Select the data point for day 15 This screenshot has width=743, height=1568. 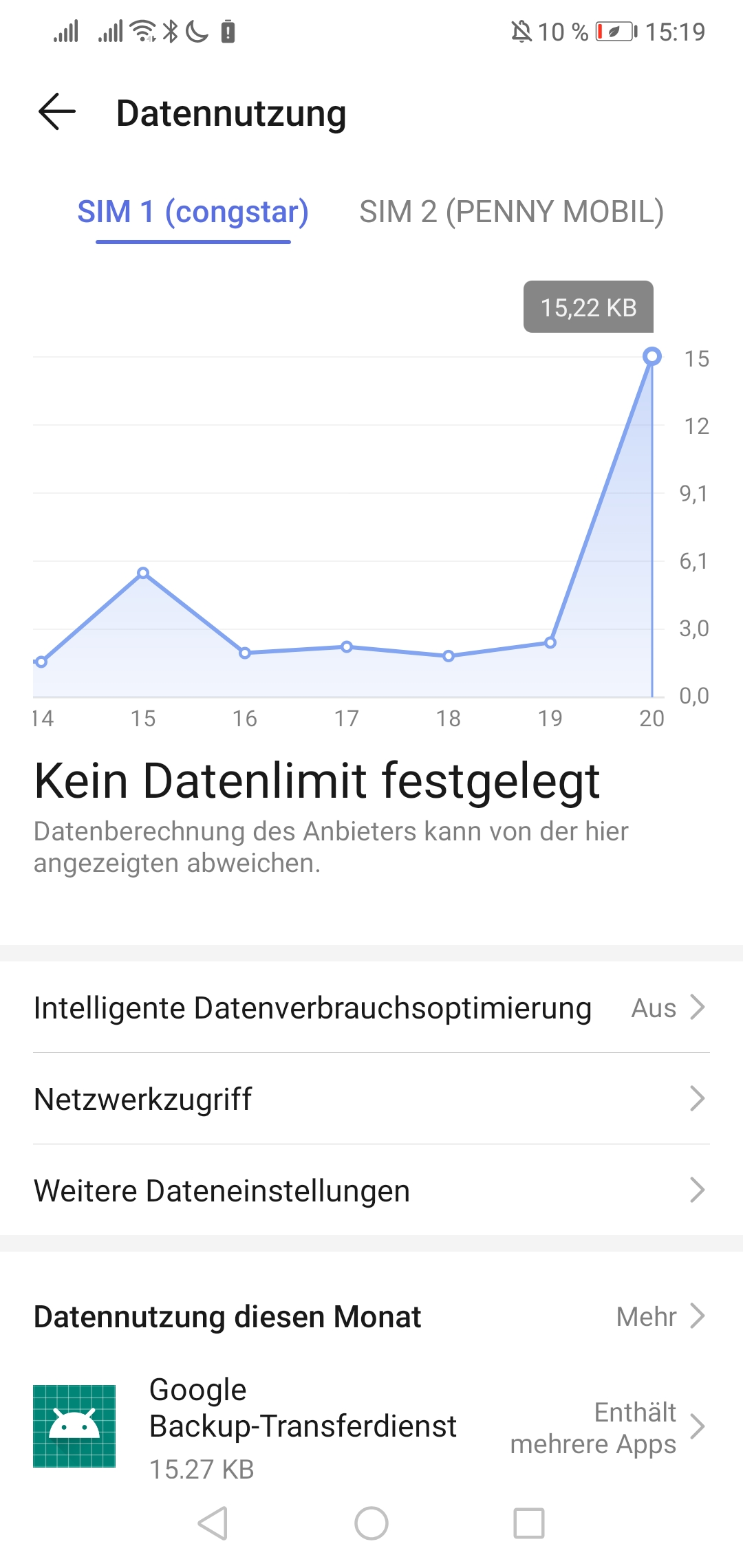coord(143,573)
